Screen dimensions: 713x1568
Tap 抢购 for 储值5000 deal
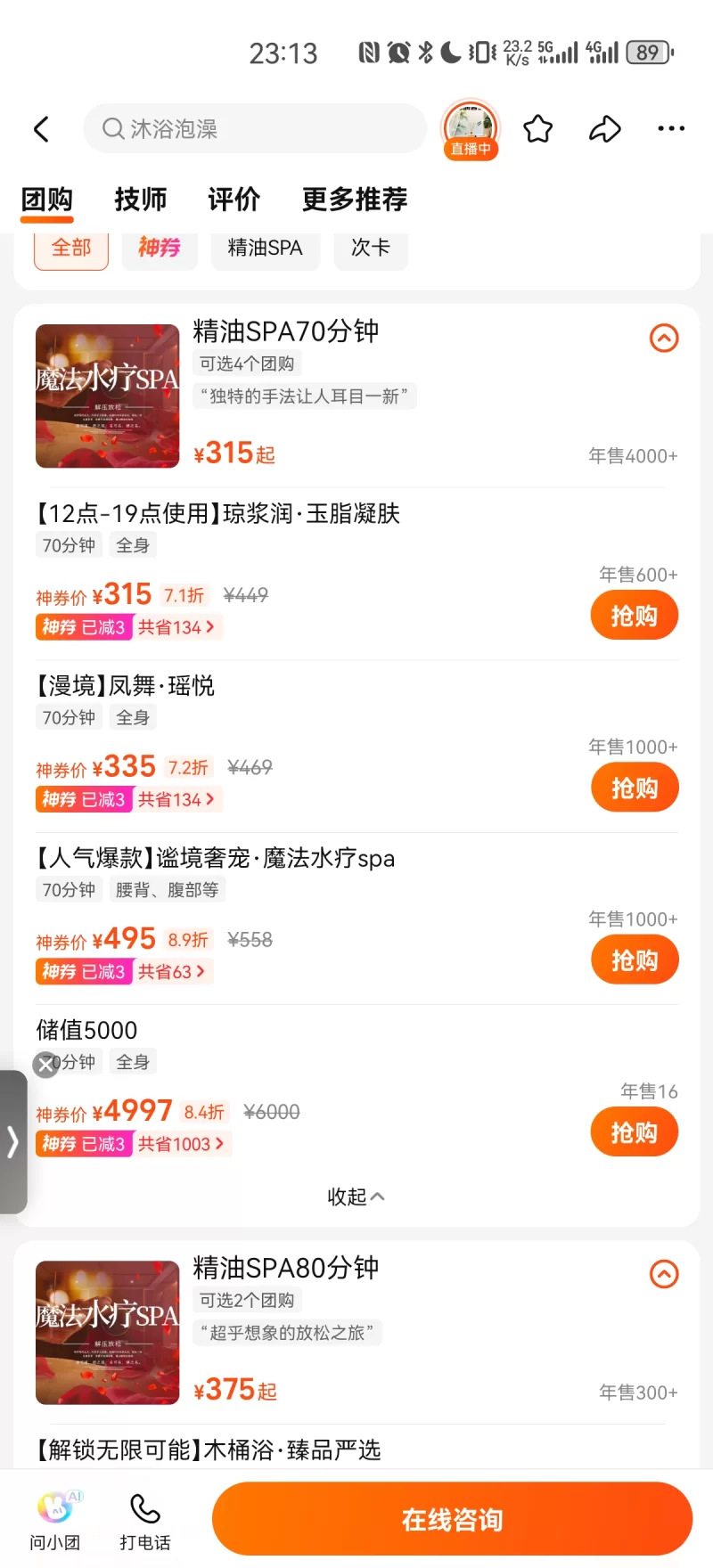[x=634, y=1132]
